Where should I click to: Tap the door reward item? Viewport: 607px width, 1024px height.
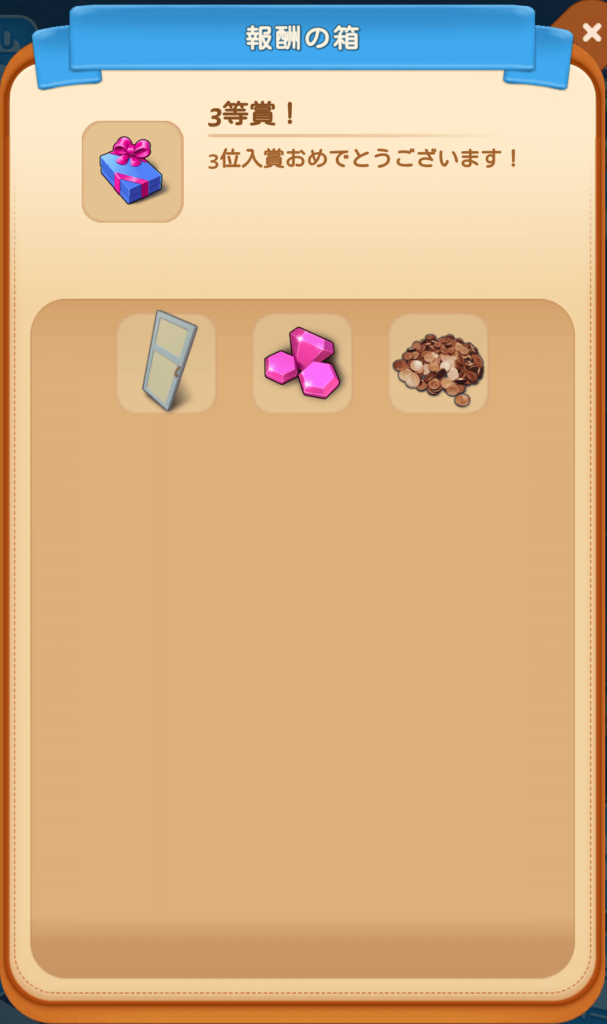click(x=166, y=363)
